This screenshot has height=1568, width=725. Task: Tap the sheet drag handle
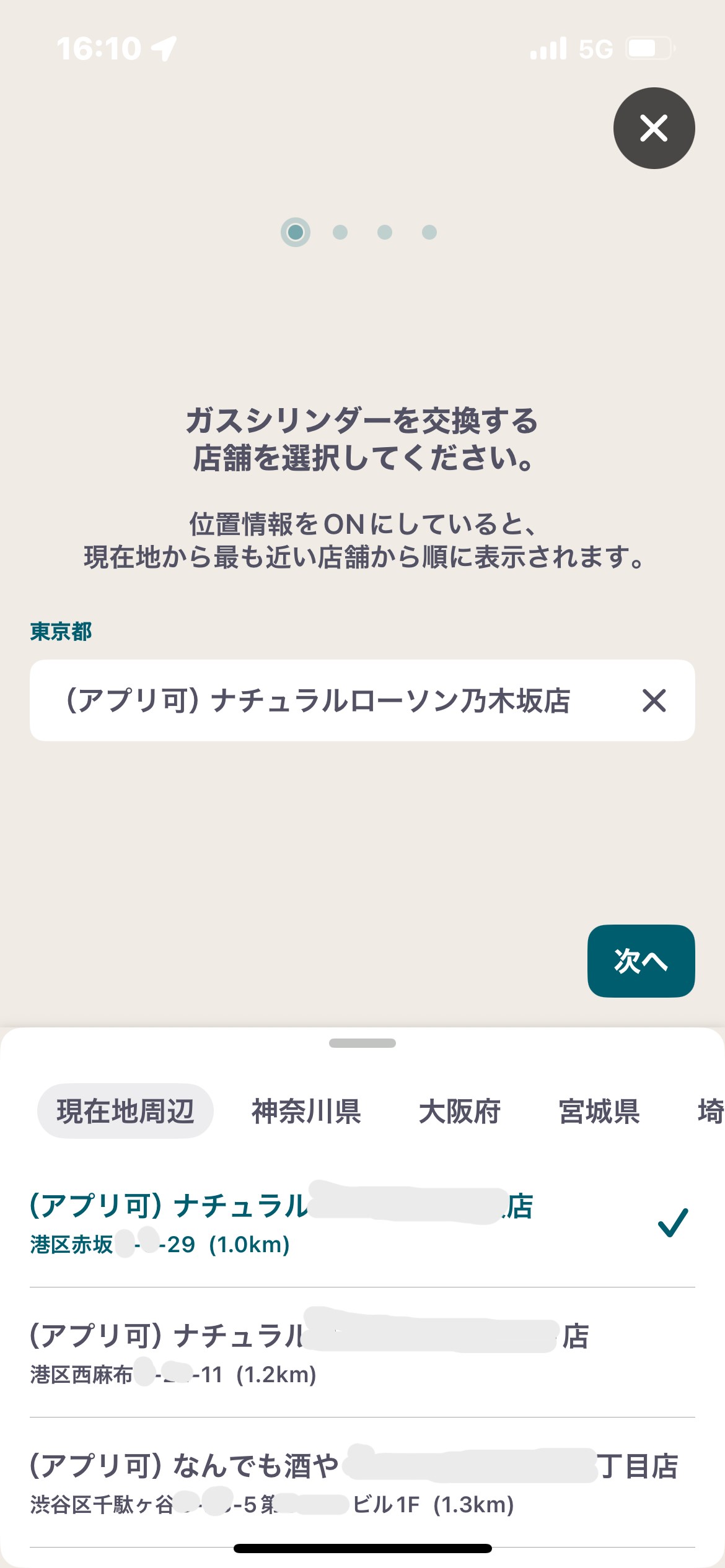click(362, 1043)
